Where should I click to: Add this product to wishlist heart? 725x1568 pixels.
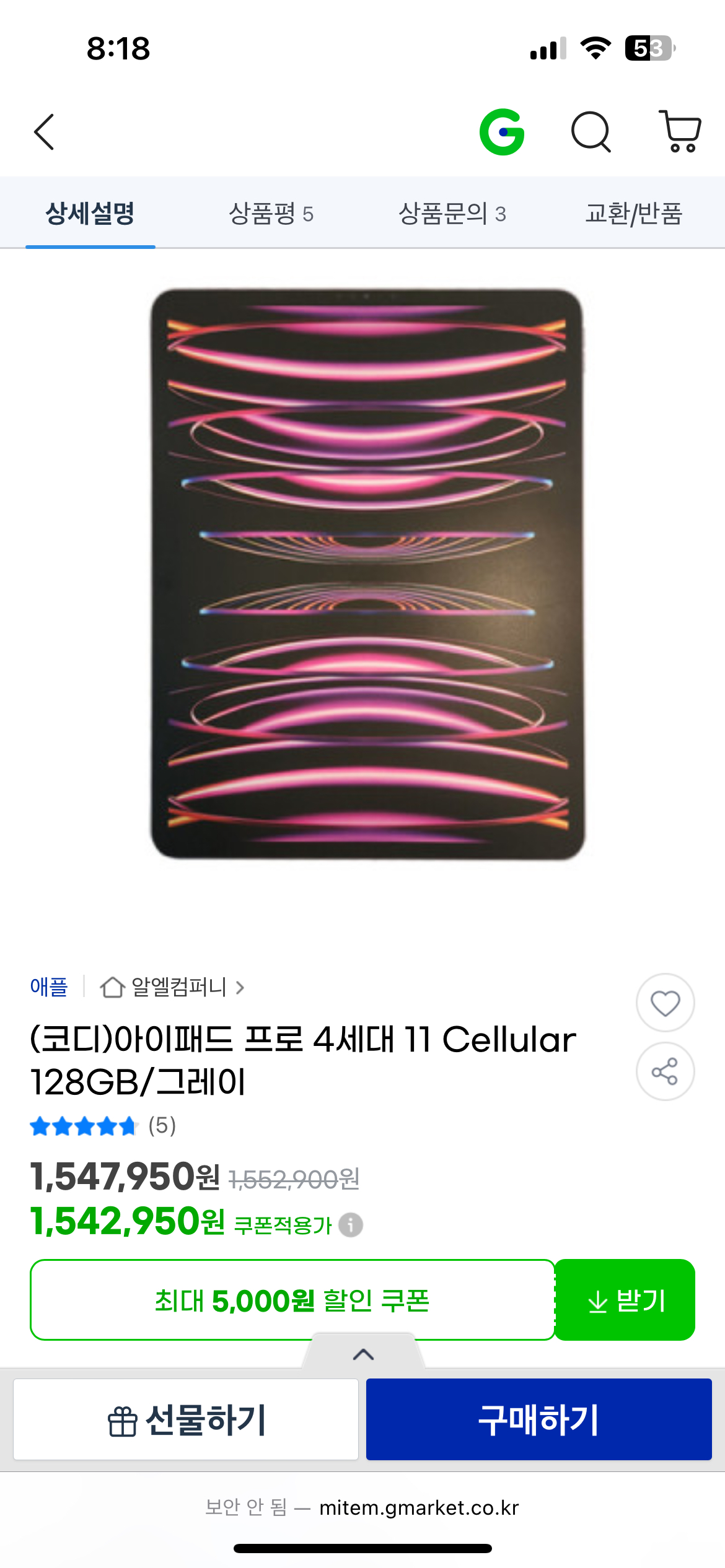tap(665, 1003)
